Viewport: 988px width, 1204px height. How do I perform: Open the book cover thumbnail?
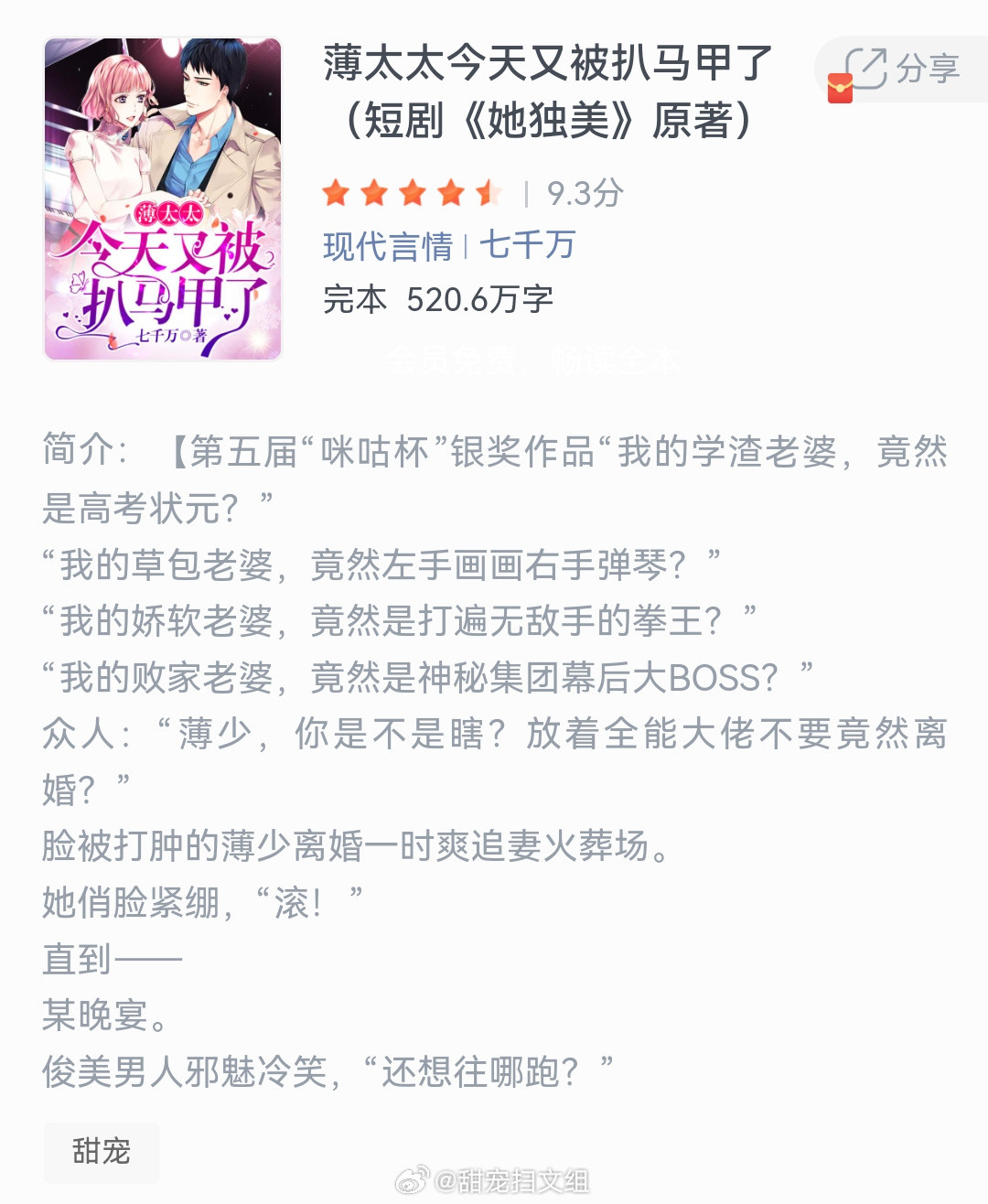[162, 197]
